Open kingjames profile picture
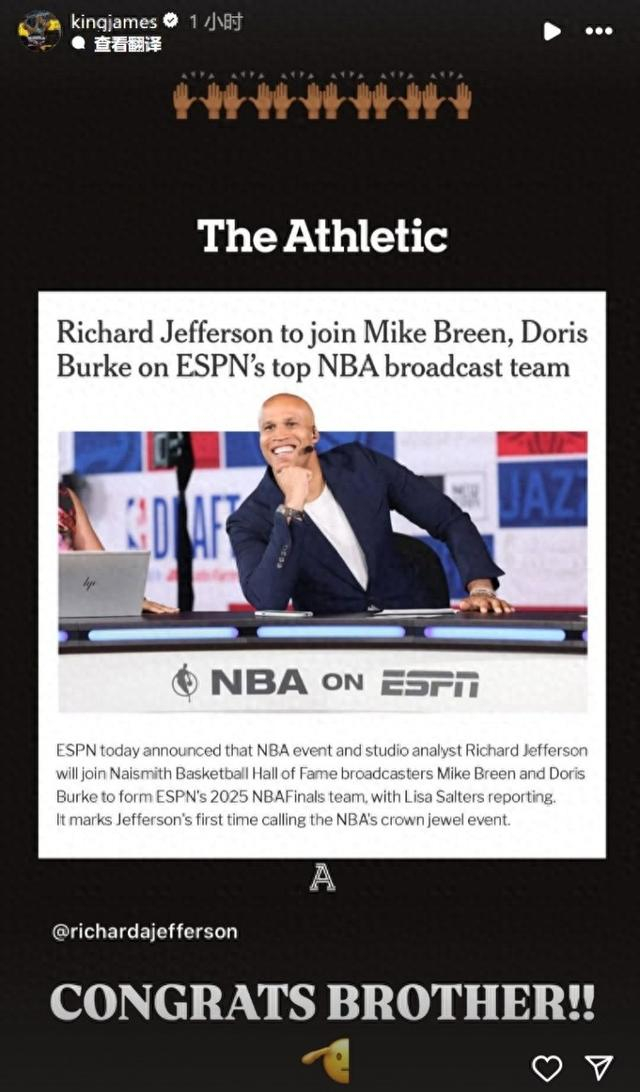The width and height of the screenshot is (640, 1092). click(39, 31)
